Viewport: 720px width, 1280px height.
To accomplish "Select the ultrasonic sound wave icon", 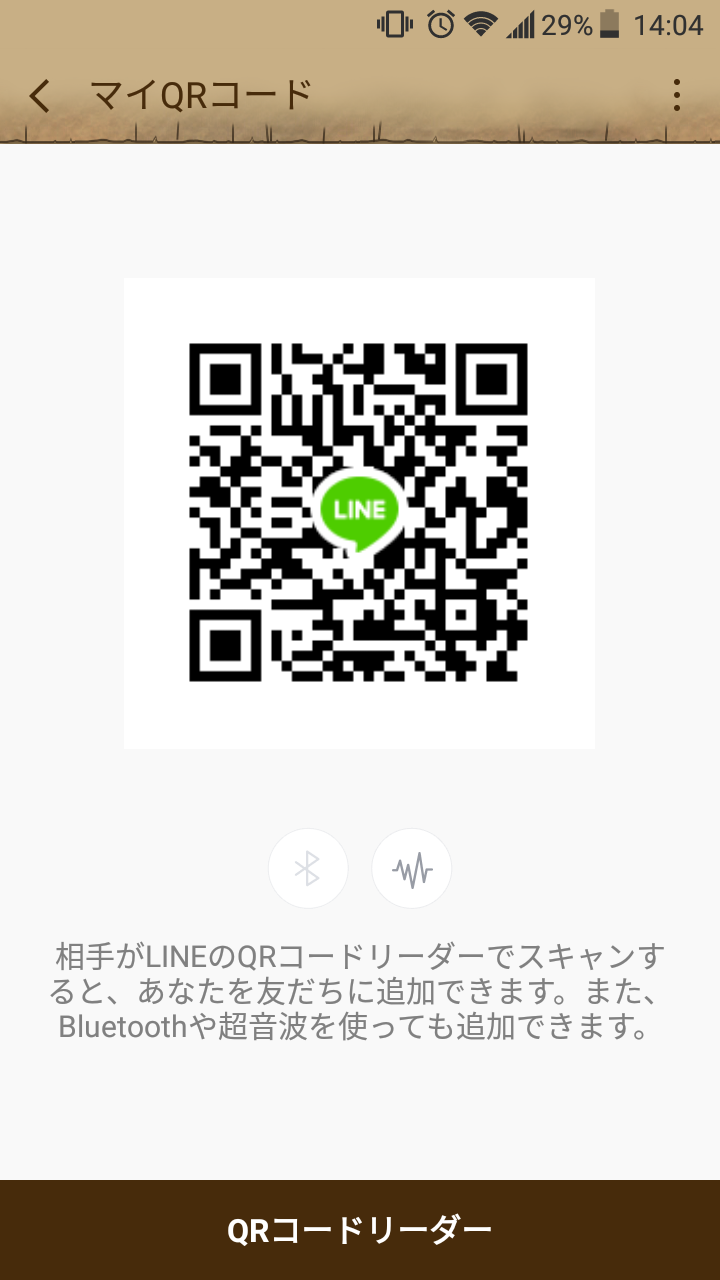I will click(x=412, y=869).
